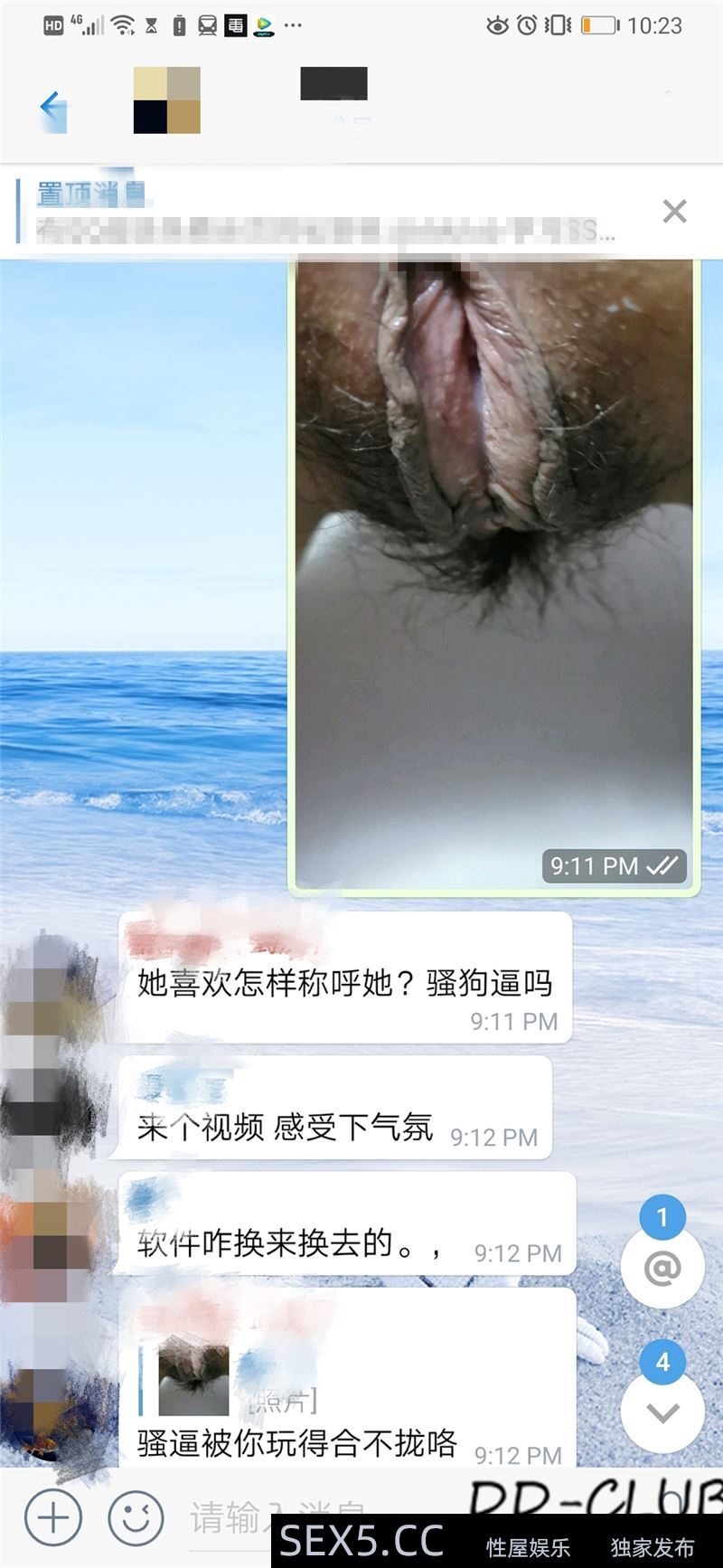Open the pinned message bar

point(325,212)
